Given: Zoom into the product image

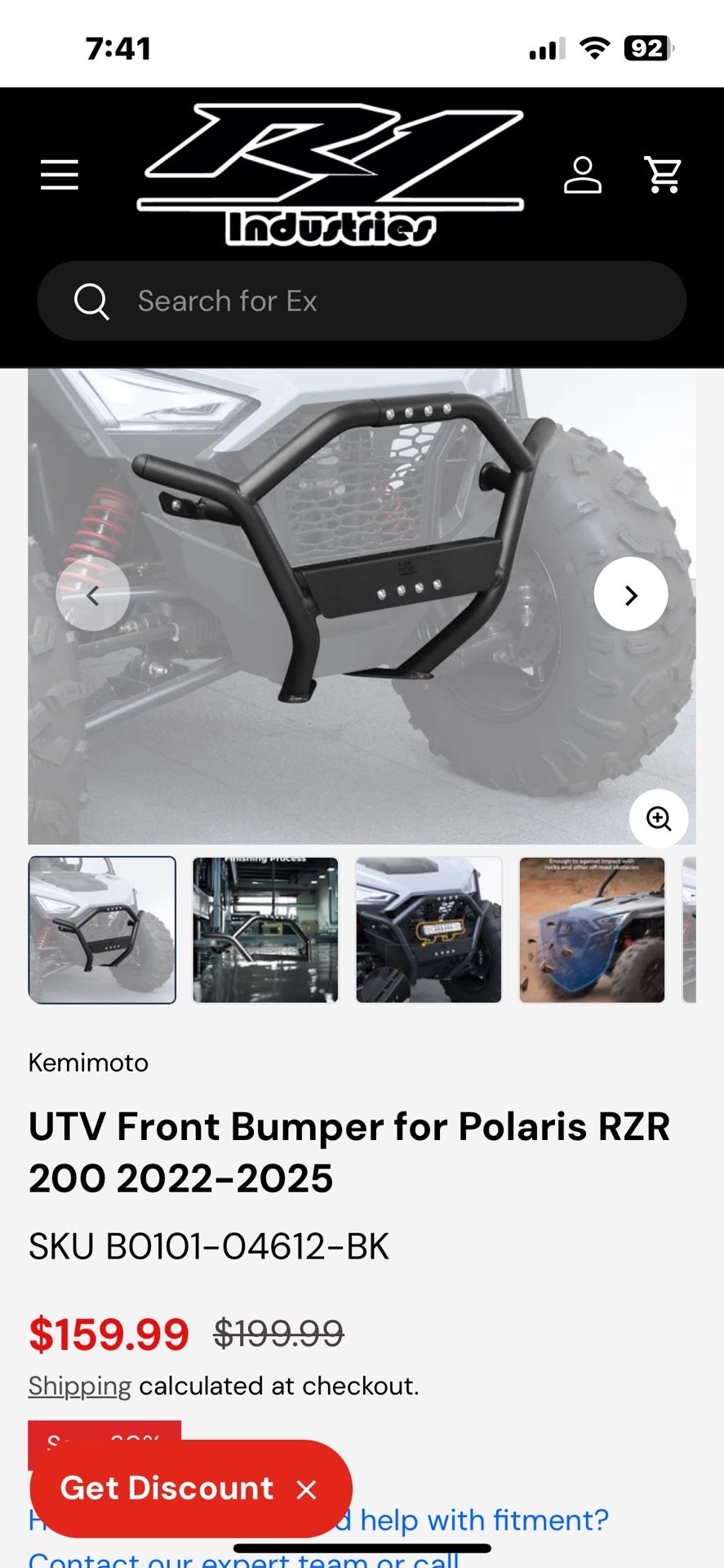Looking at the screenshot, I should (x=659, y=817).
